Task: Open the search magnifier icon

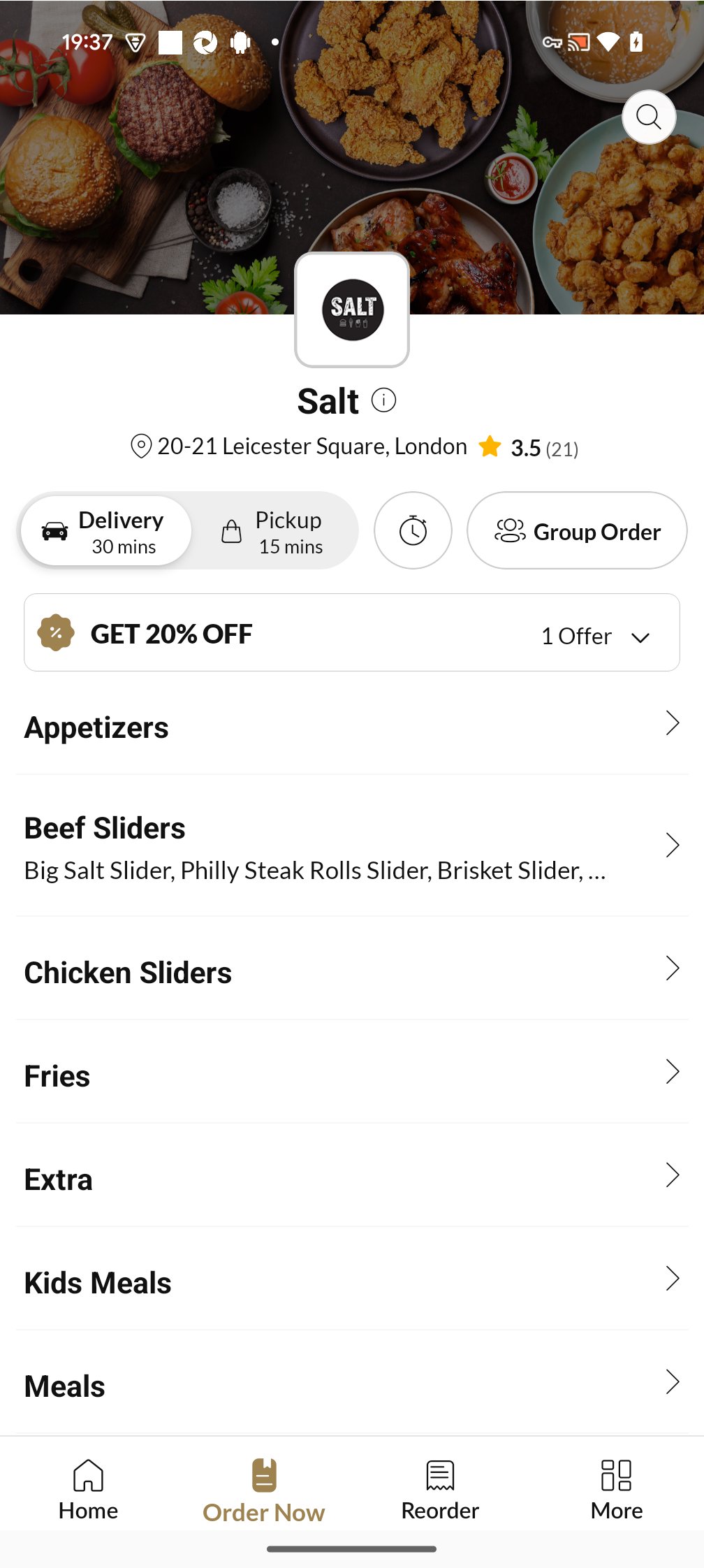Action: (x=648, y=117)
